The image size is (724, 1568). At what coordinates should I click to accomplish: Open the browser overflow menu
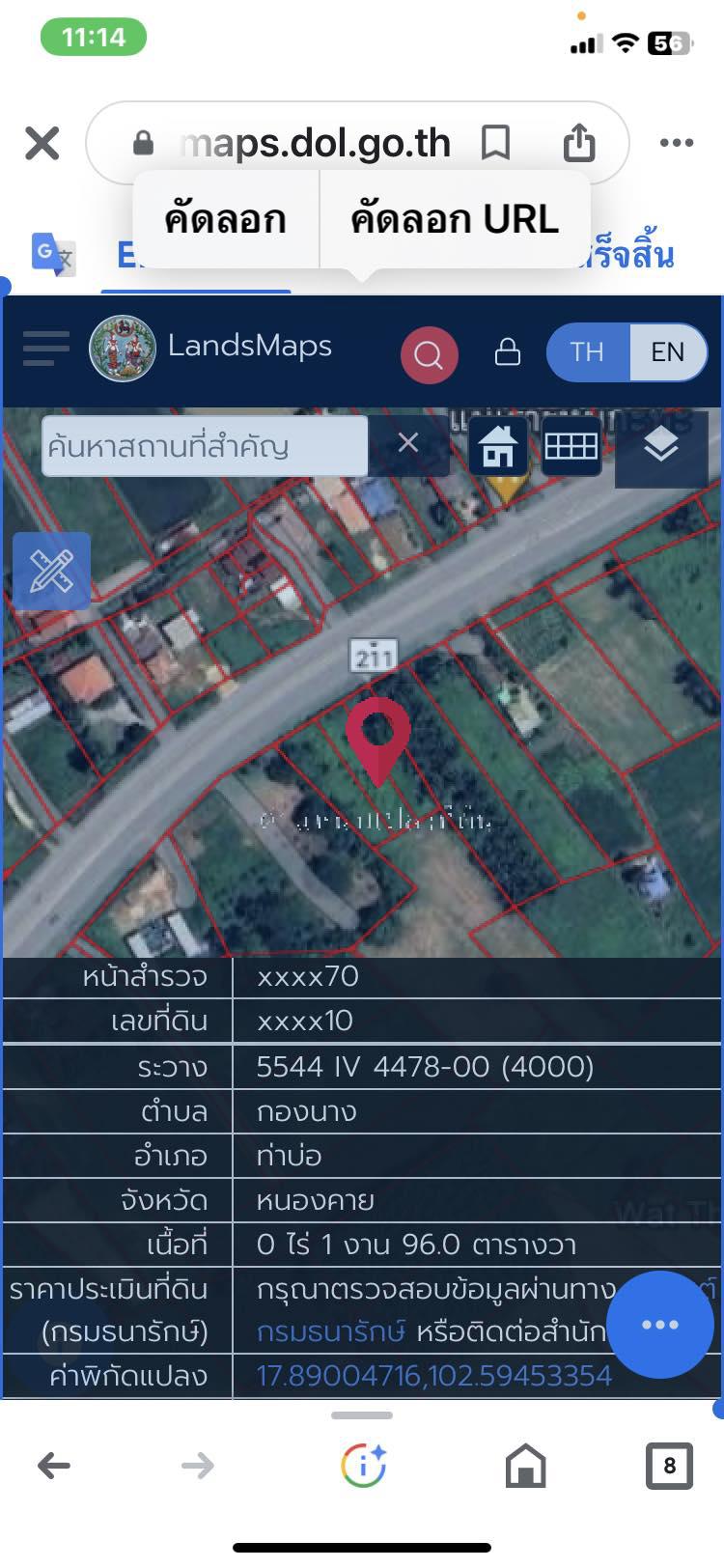(676, 143)
